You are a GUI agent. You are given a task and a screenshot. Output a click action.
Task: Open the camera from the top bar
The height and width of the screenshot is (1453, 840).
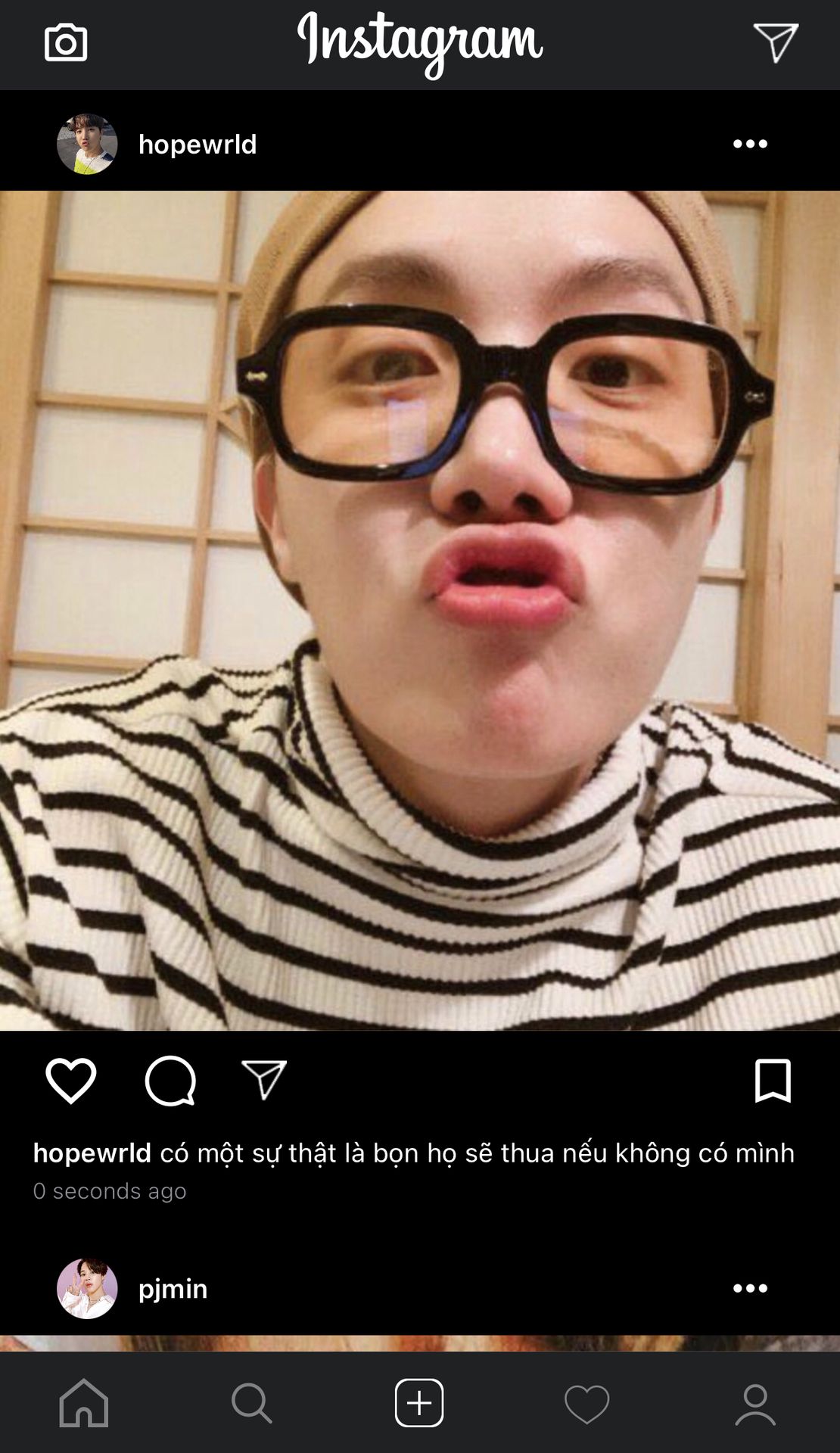[x=66, y=42]
